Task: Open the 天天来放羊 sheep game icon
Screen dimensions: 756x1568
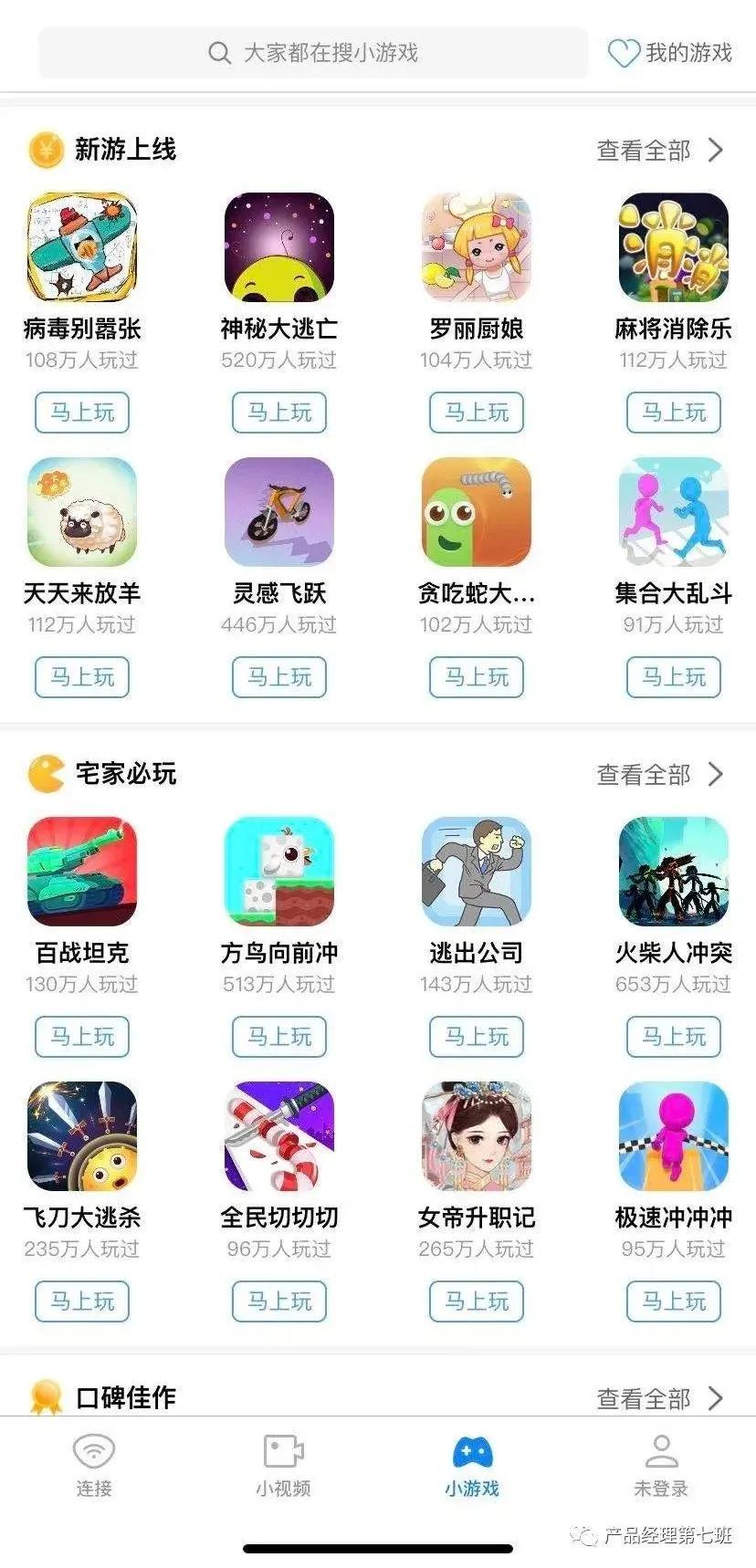Action: tap(81, 511)
